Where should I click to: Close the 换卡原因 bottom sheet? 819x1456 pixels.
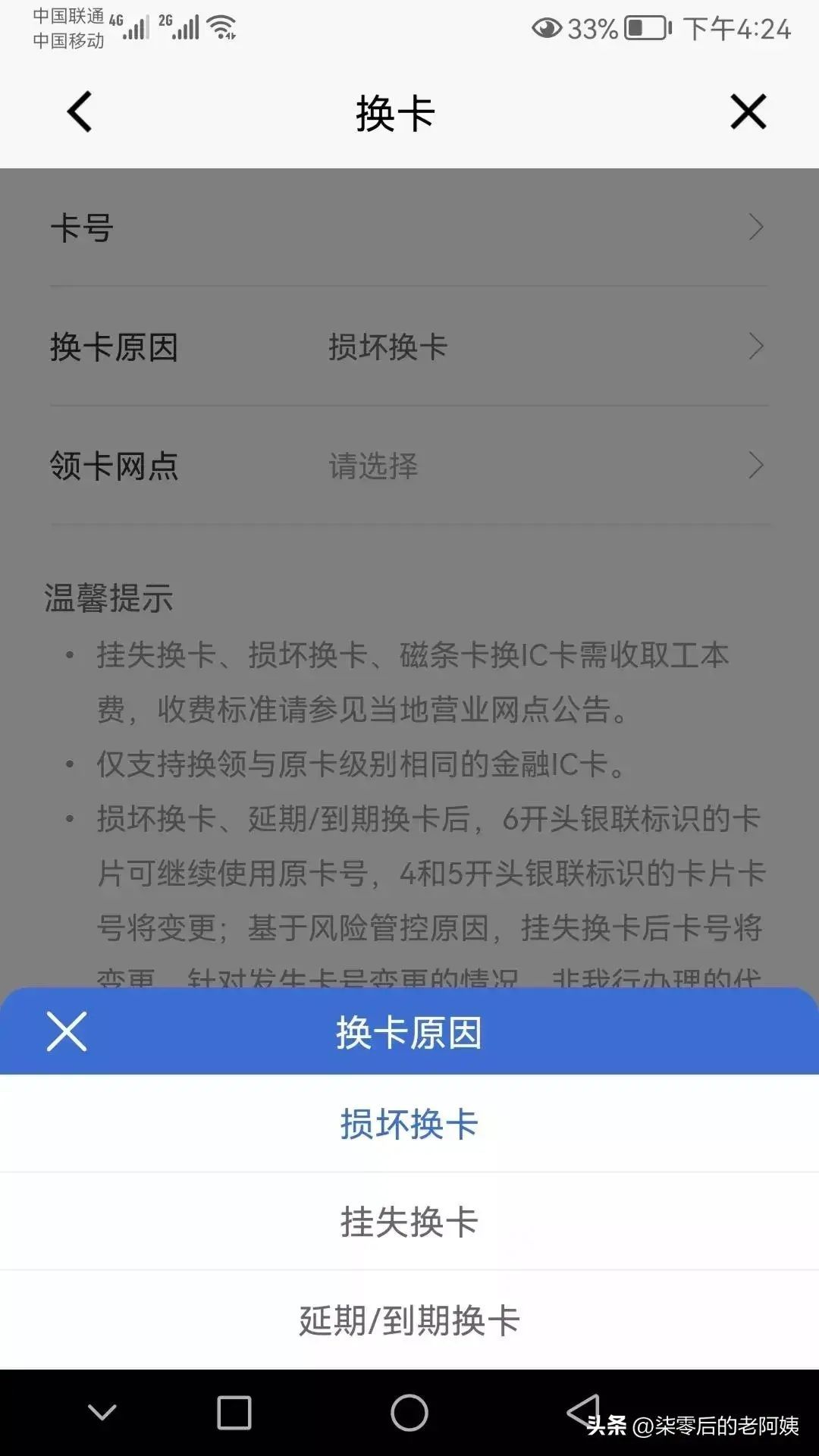pos(67,1031)
